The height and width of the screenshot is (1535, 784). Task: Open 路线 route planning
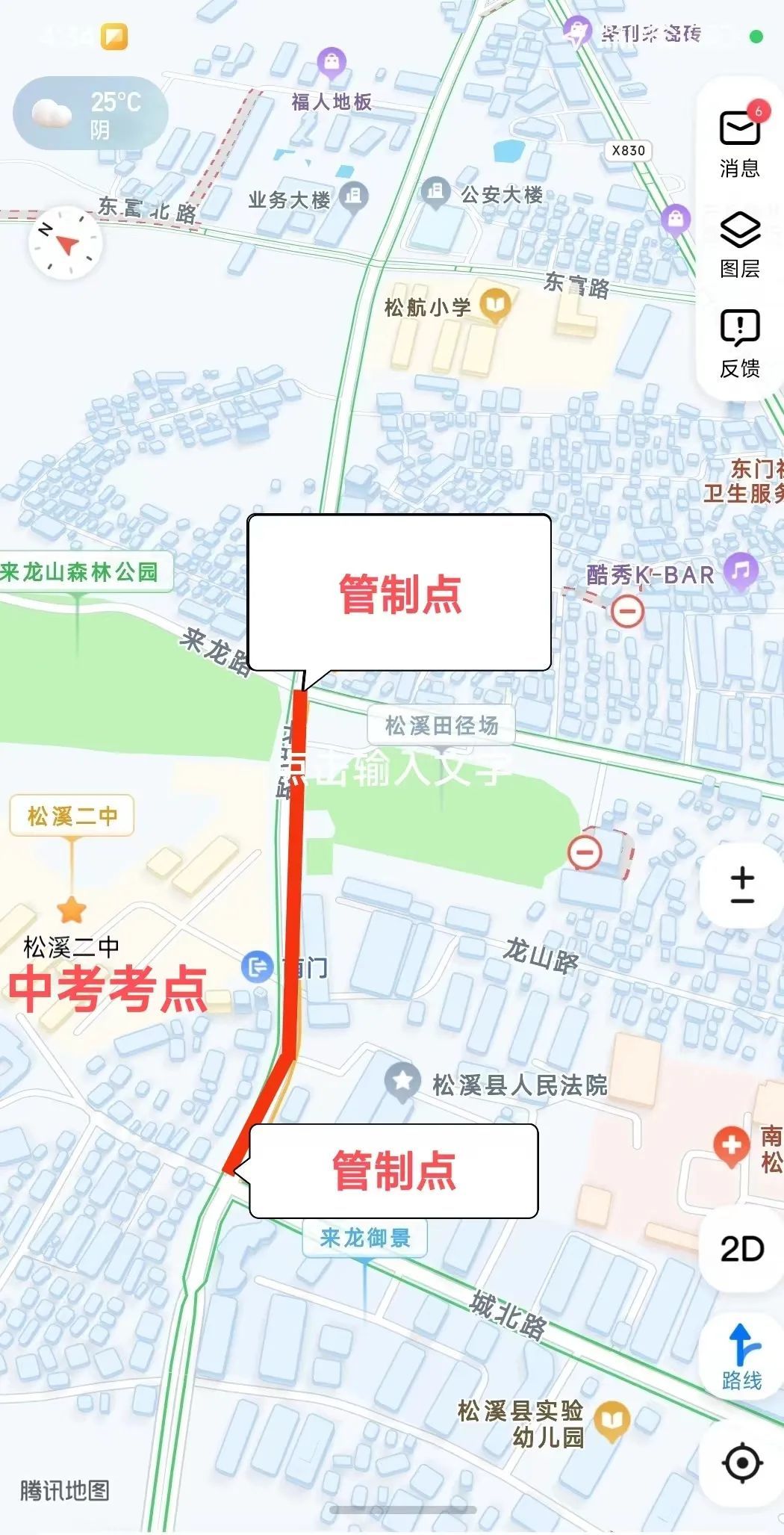(x=742, y=1356)
